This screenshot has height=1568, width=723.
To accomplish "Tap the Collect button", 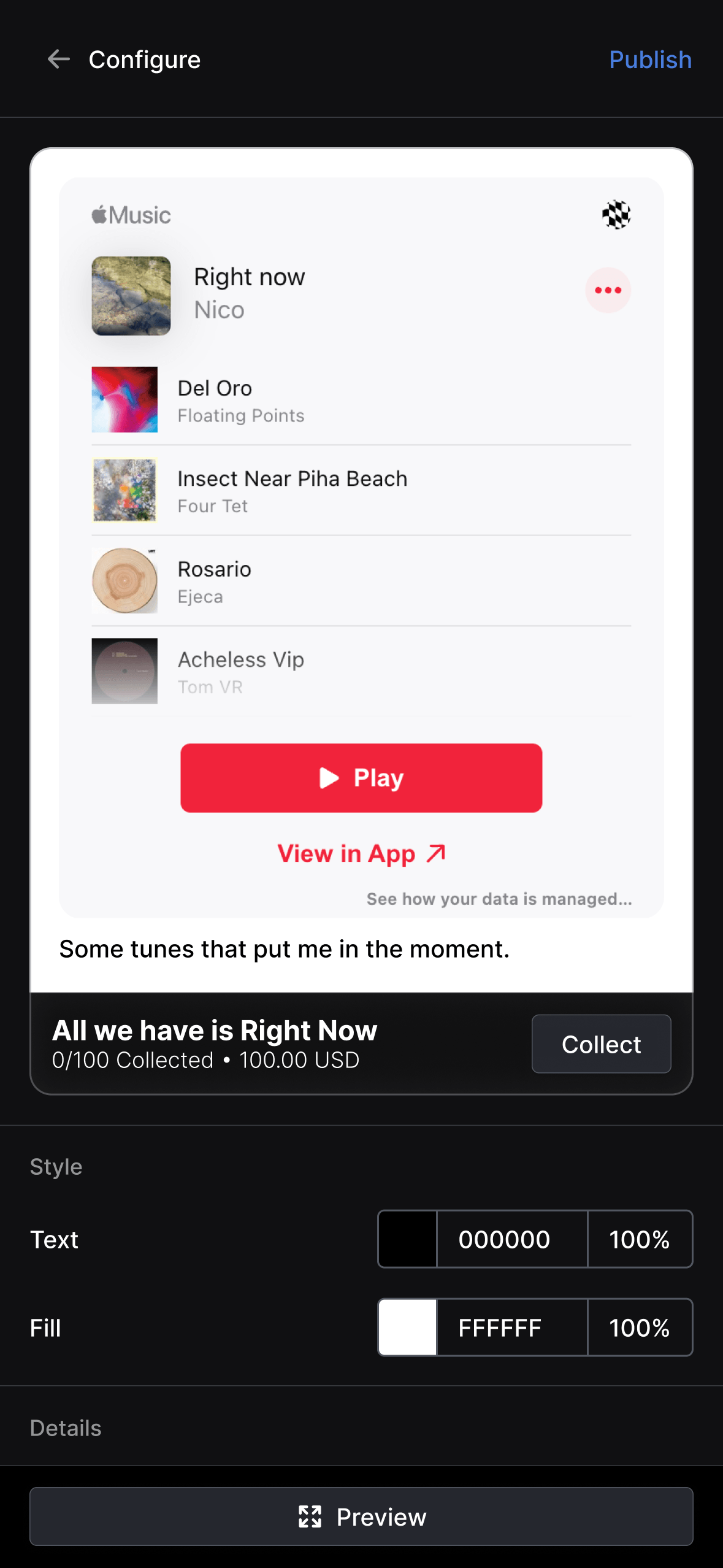I will (600, 1044).
